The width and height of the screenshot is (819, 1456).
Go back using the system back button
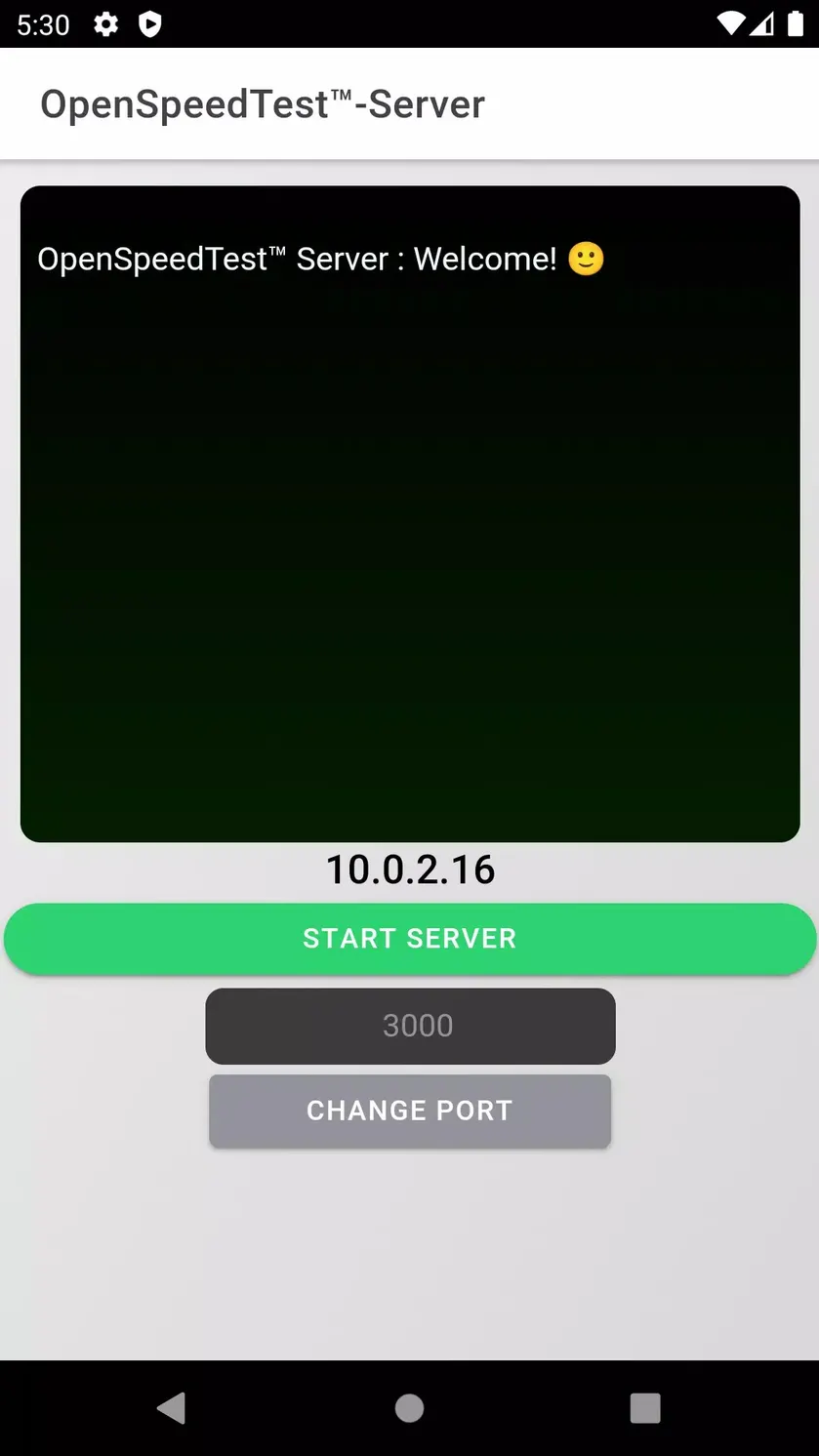pos(172,1408)
